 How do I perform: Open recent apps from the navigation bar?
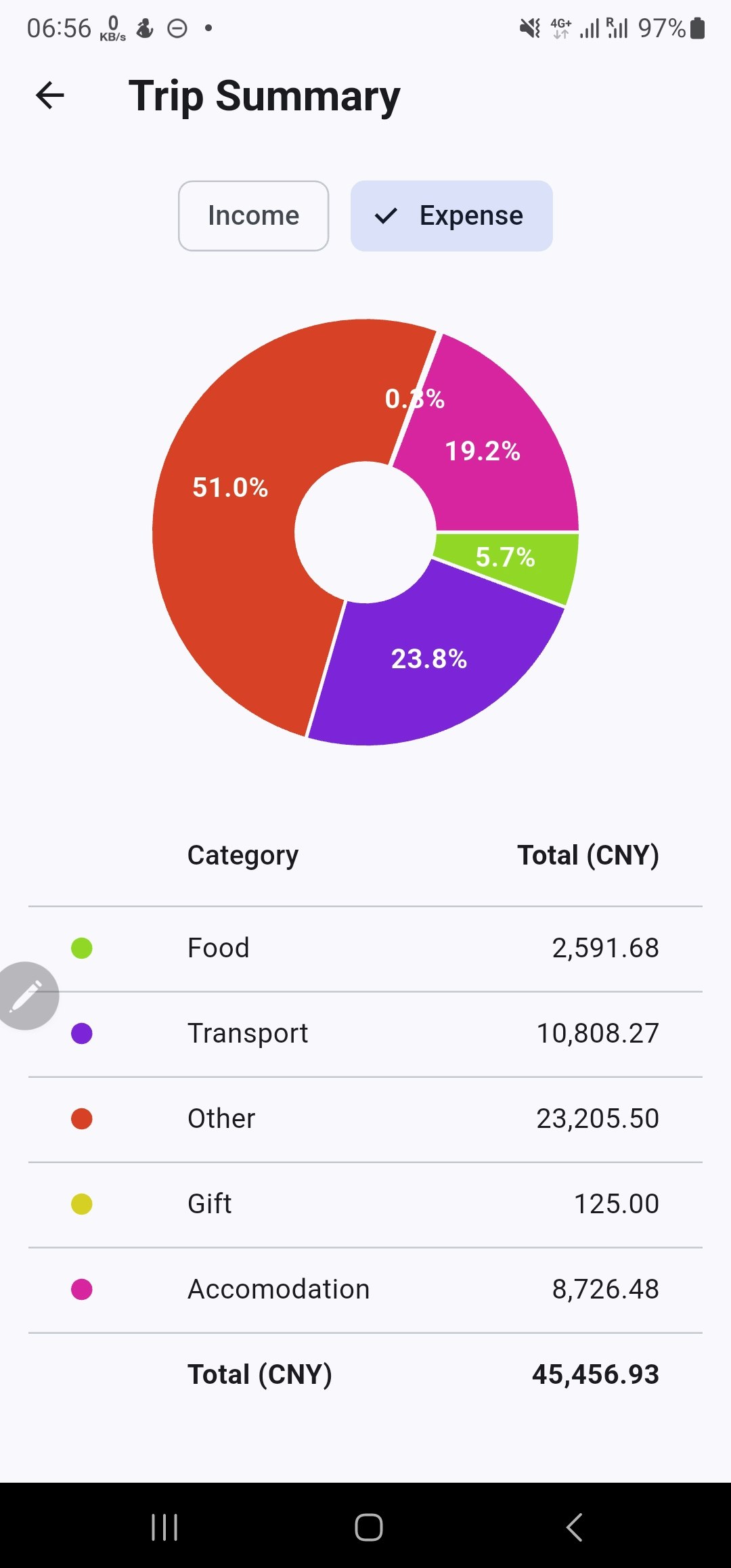(164, 1527)
